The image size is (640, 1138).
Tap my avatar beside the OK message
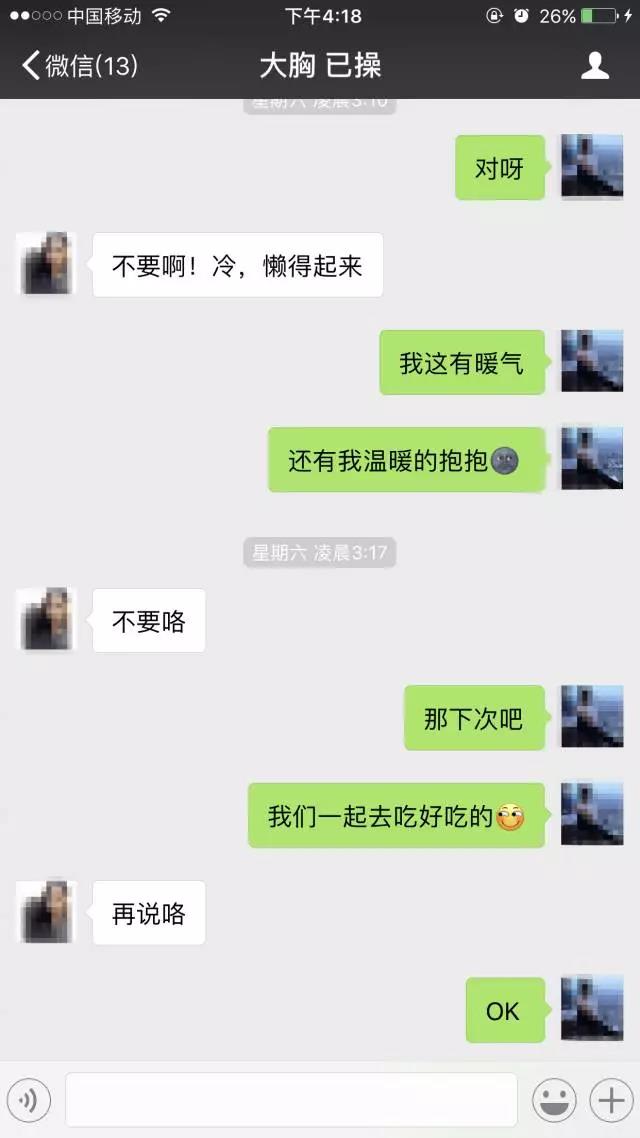592,1008
